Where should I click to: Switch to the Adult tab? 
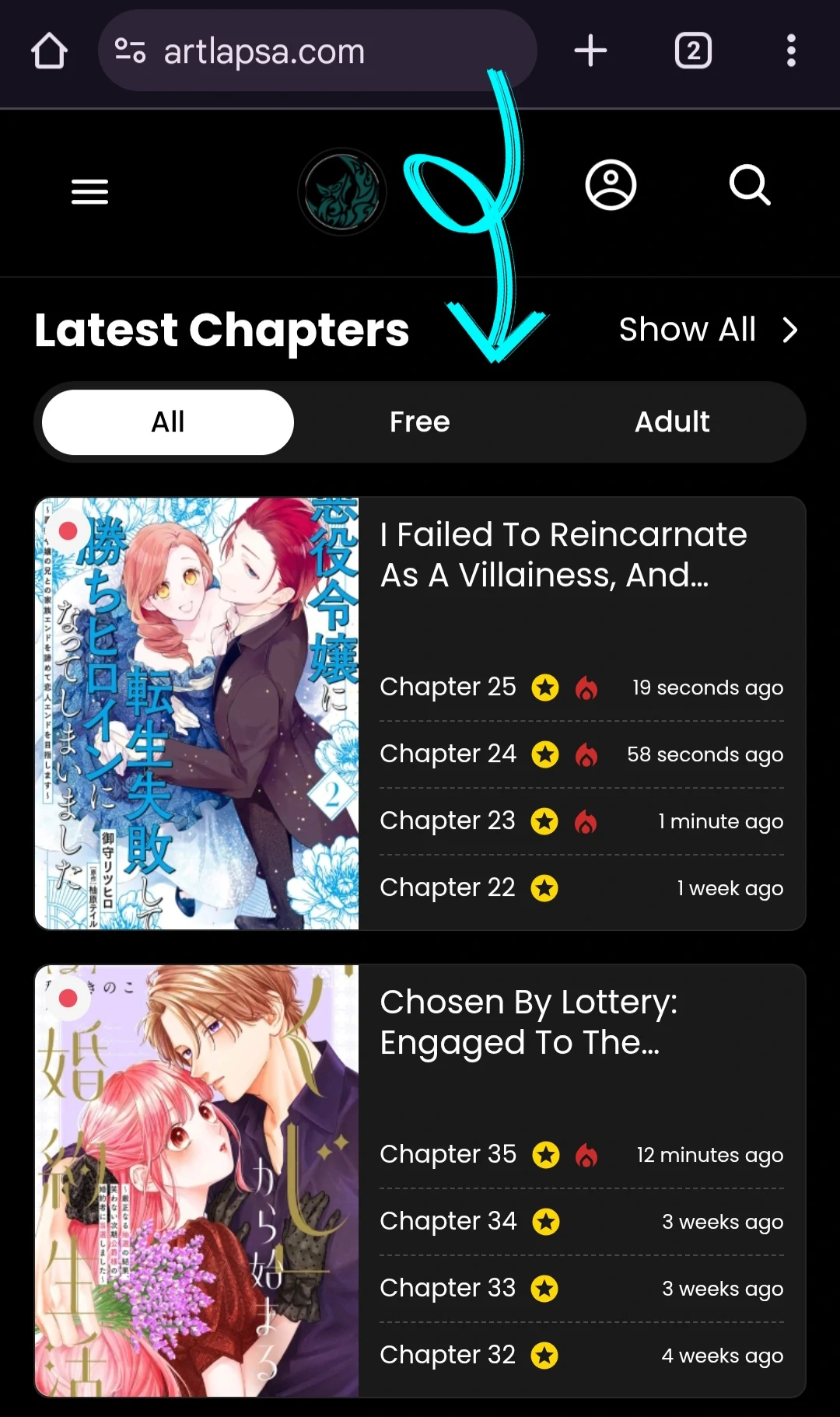(x=672, y=422)
